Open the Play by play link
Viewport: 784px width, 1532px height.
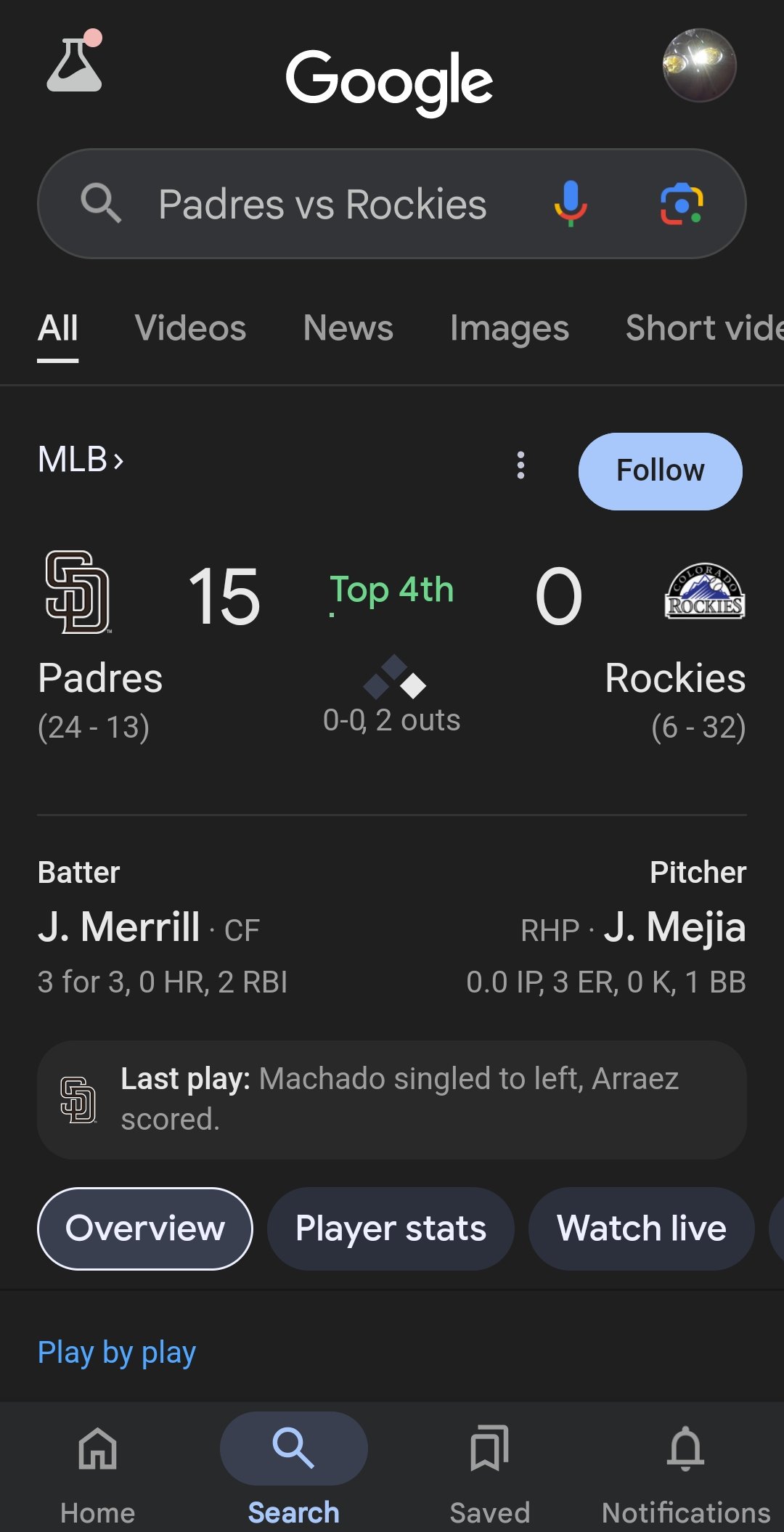point(117,1353)
